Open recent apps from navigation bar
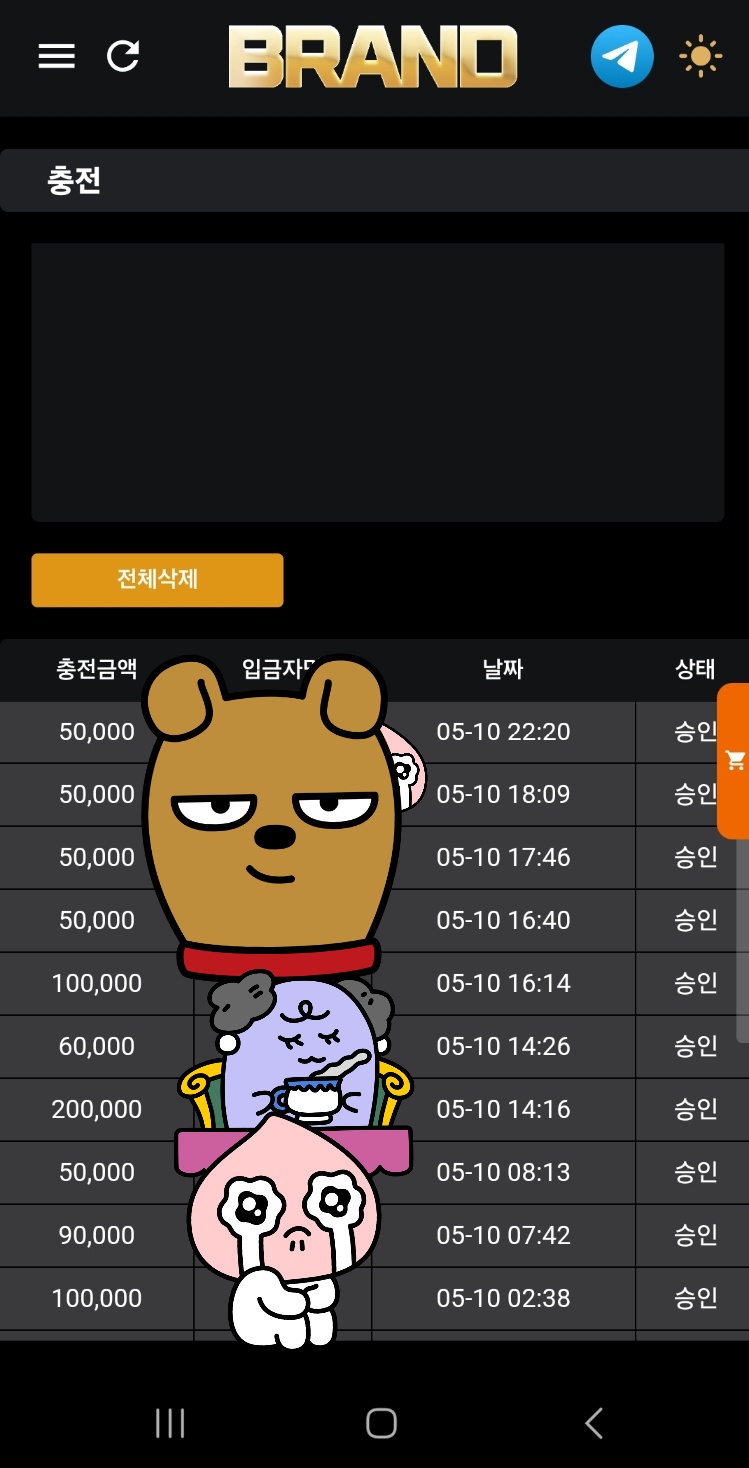 point(170,1423)
